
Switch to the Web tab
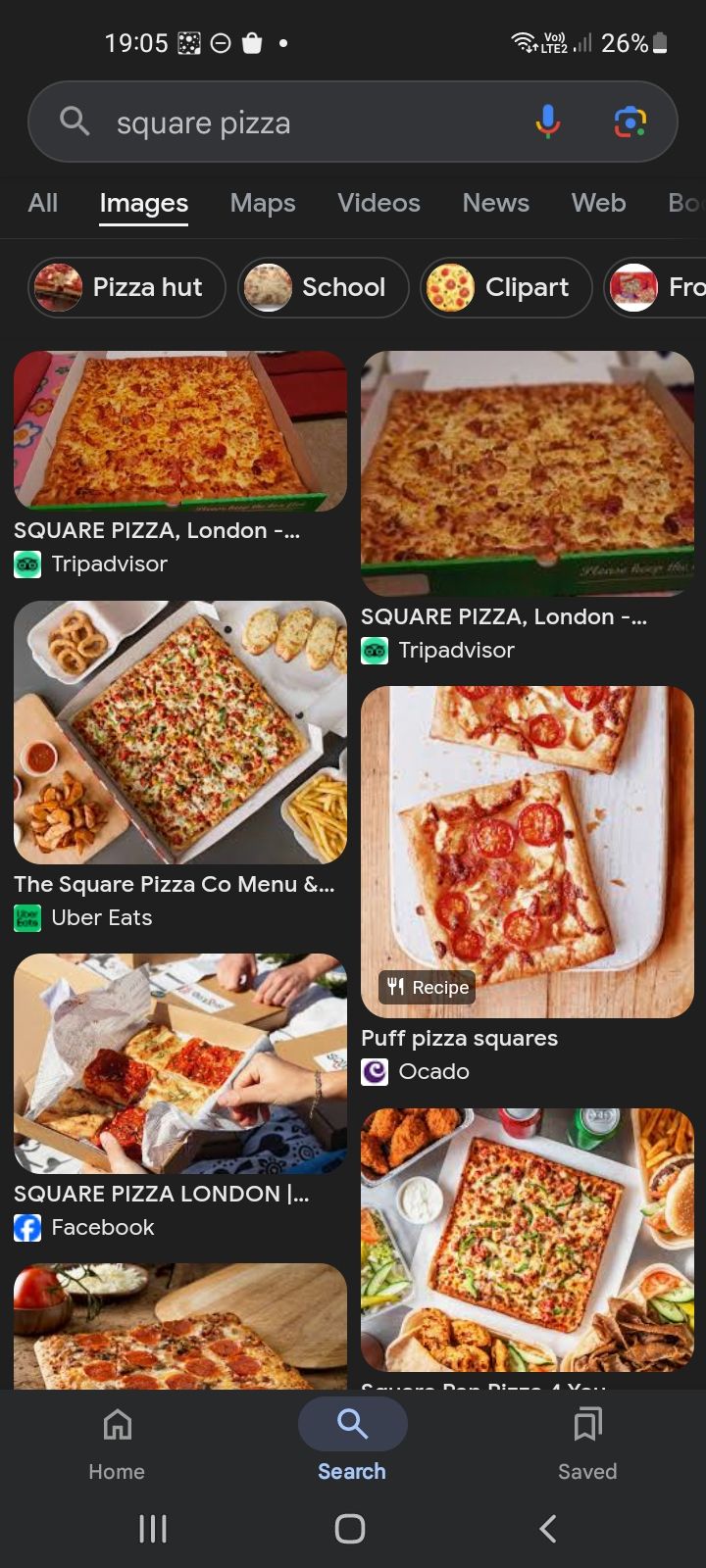(598, 203)
